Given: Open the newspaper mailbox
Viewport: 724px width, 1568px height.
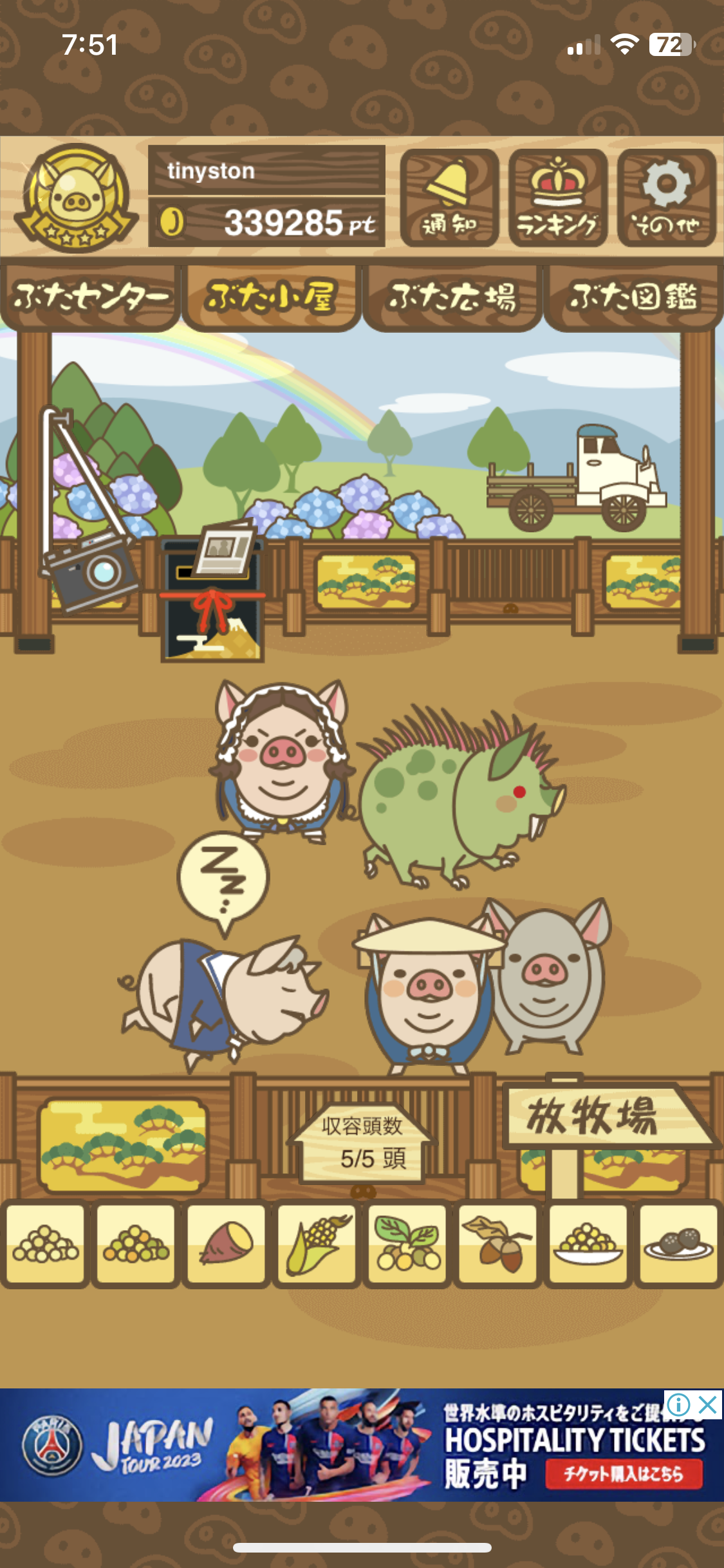Looking at the screenshot, I should coord(214,592).
